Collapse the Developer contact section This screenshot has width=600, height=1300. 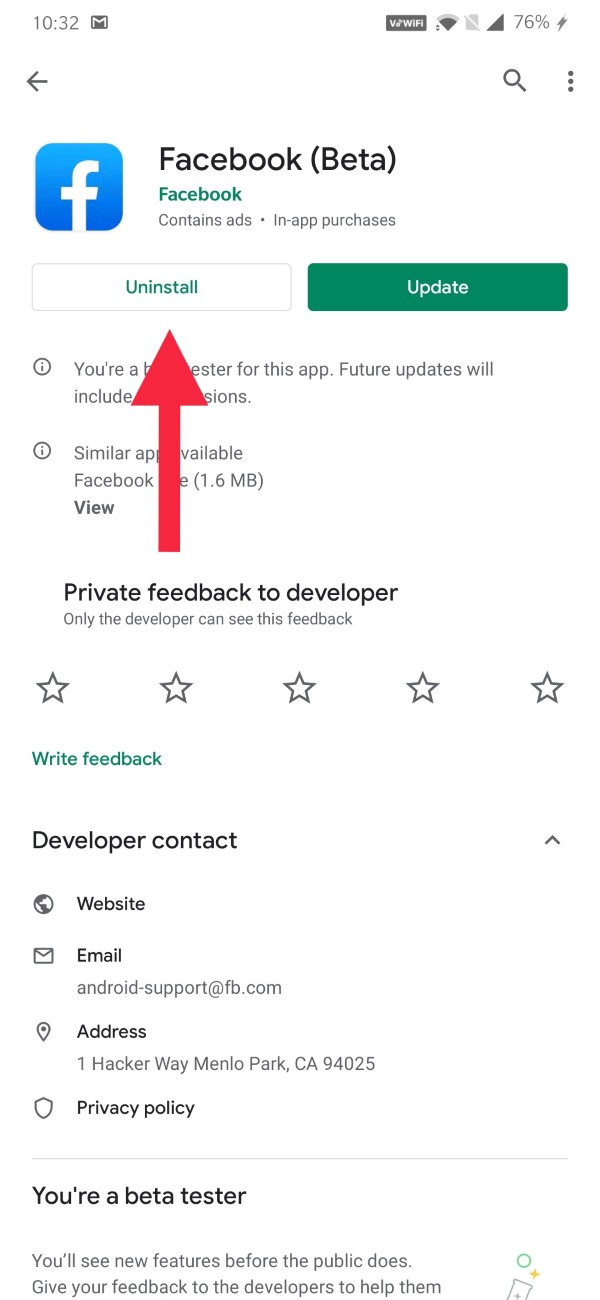pyautogui.click(x=552, y=840)
